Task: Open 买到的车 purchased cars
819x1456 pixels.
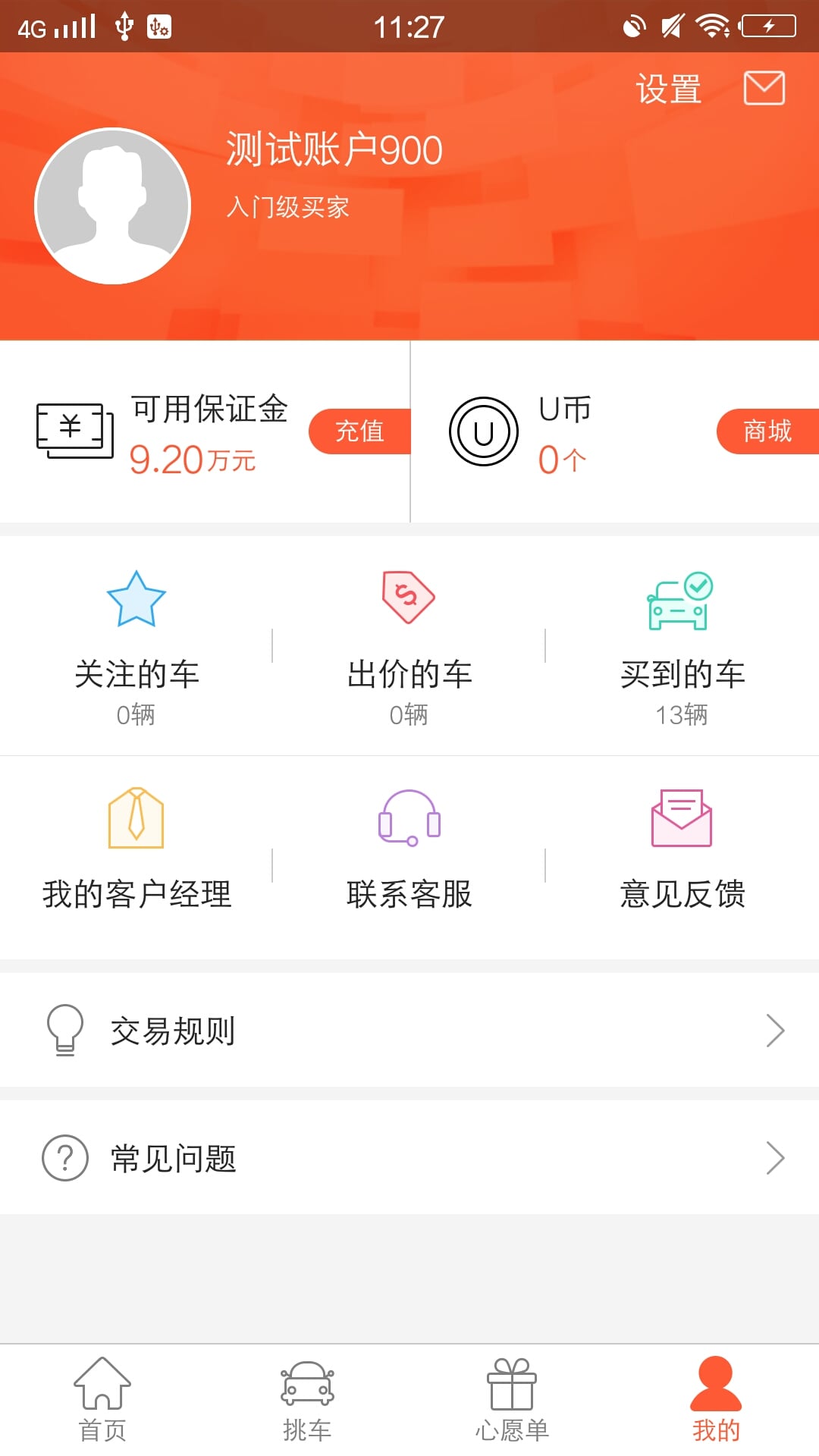Action: click(x=682, y=647)
